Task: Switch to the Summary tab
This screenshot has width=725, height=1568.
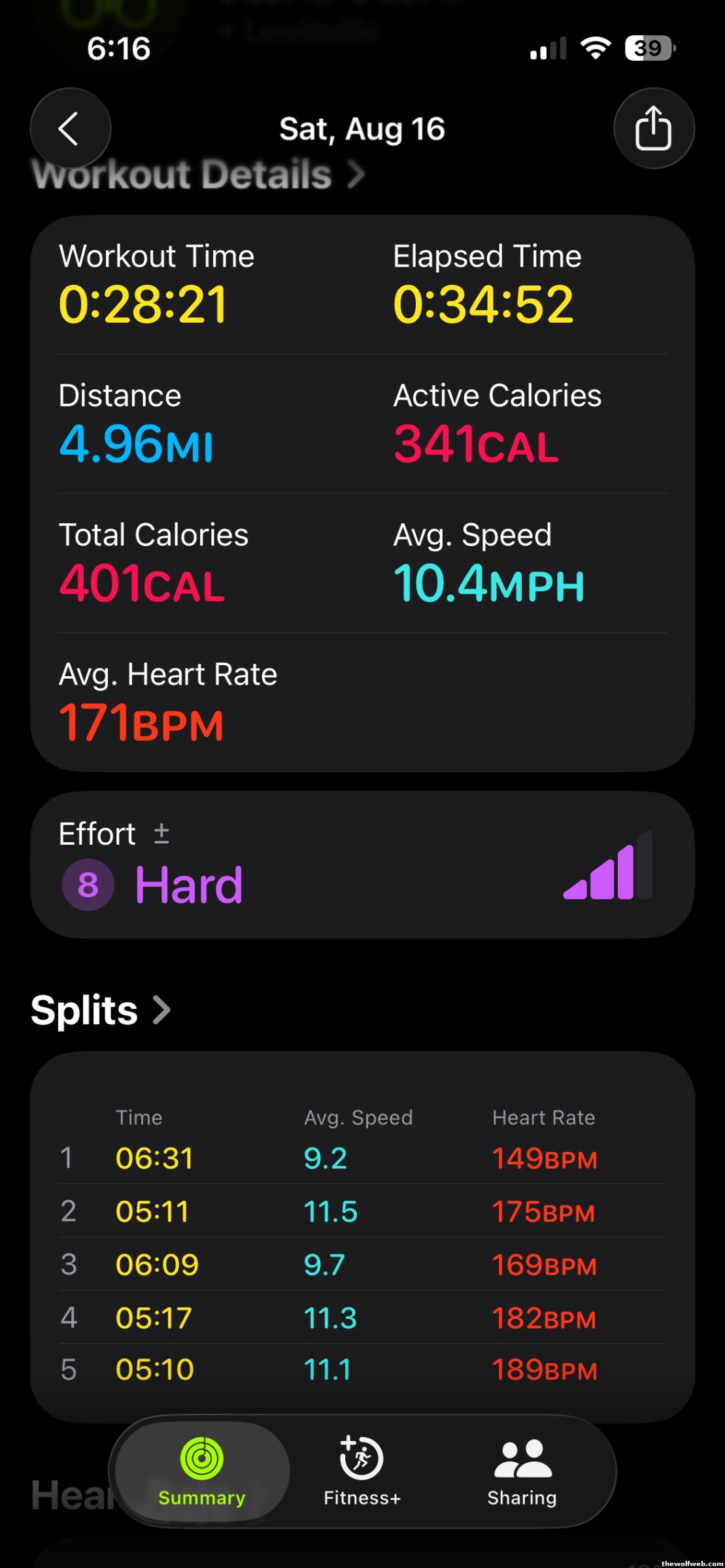Action: (202, 1471)
